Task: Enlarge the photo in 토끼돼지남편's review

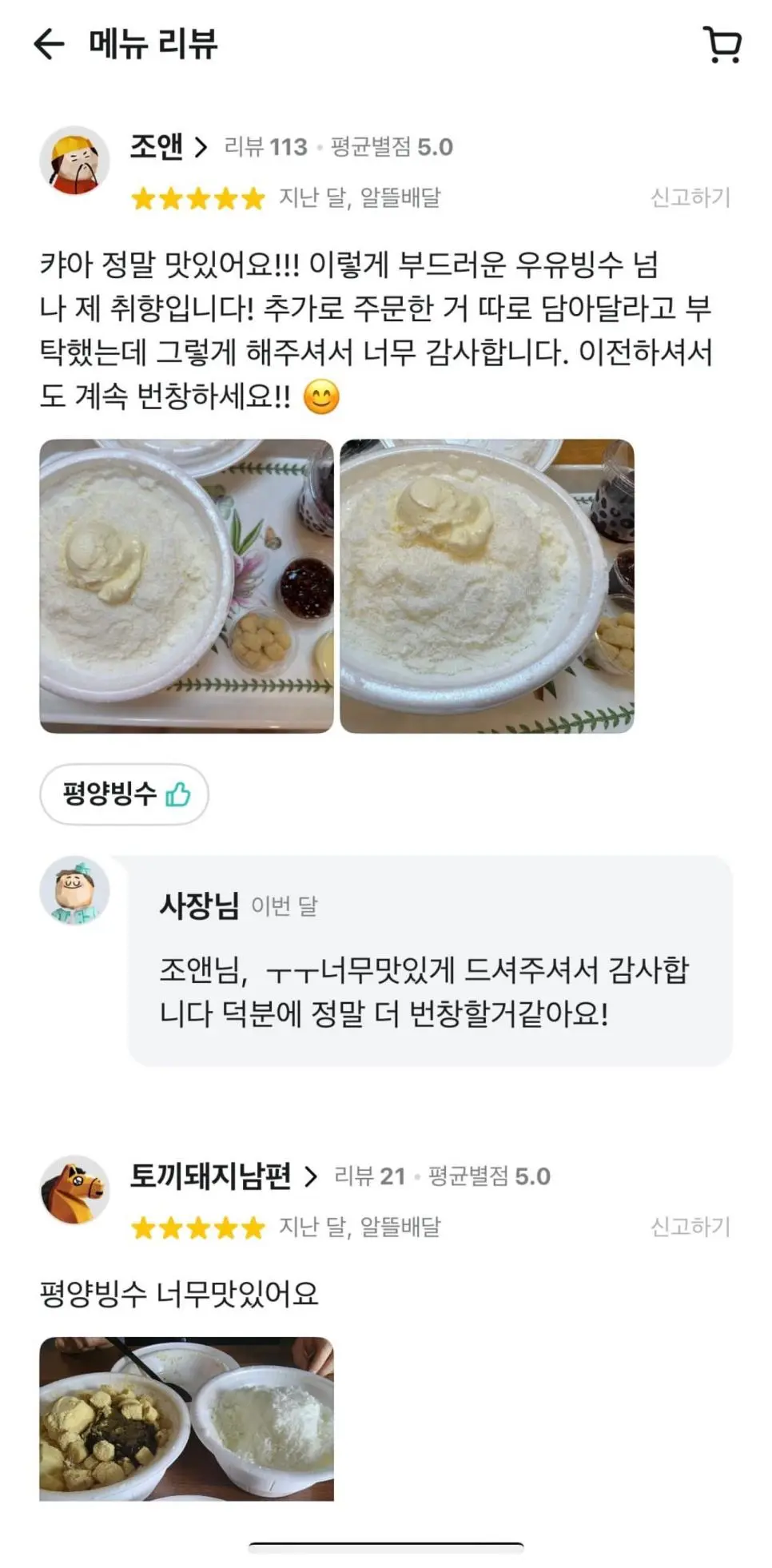Action: pos(186,1419)
